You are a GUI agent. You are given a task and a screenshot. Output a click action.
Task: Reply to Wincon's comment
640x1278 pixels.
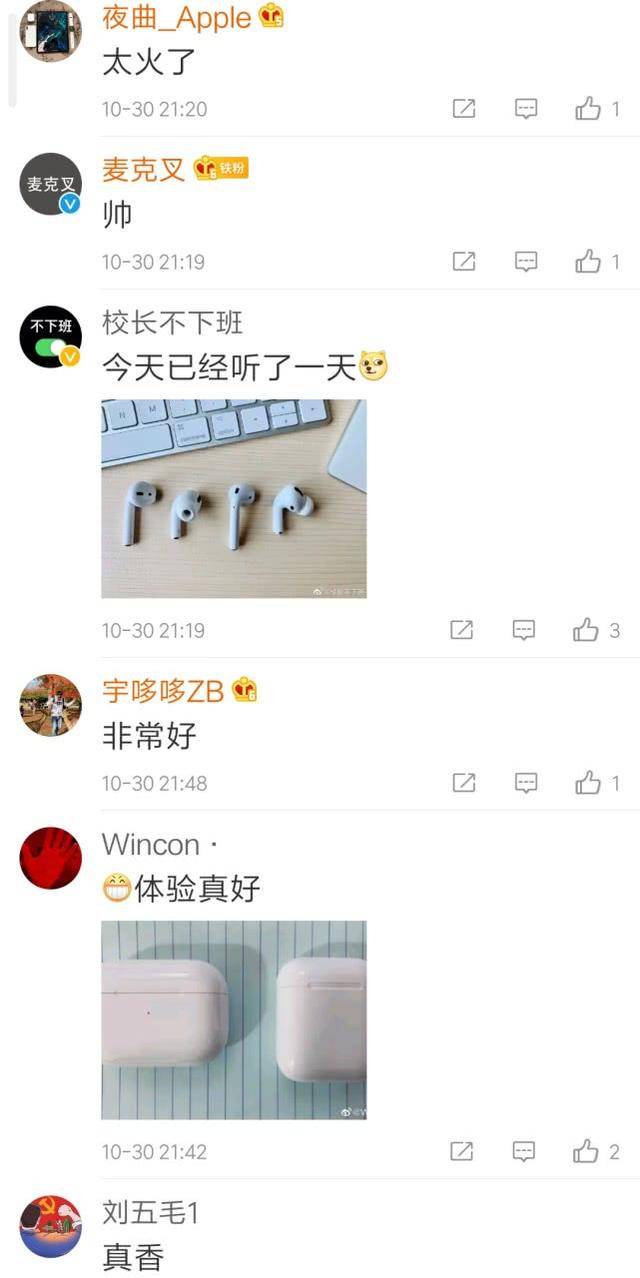(x=524, y=1152)
